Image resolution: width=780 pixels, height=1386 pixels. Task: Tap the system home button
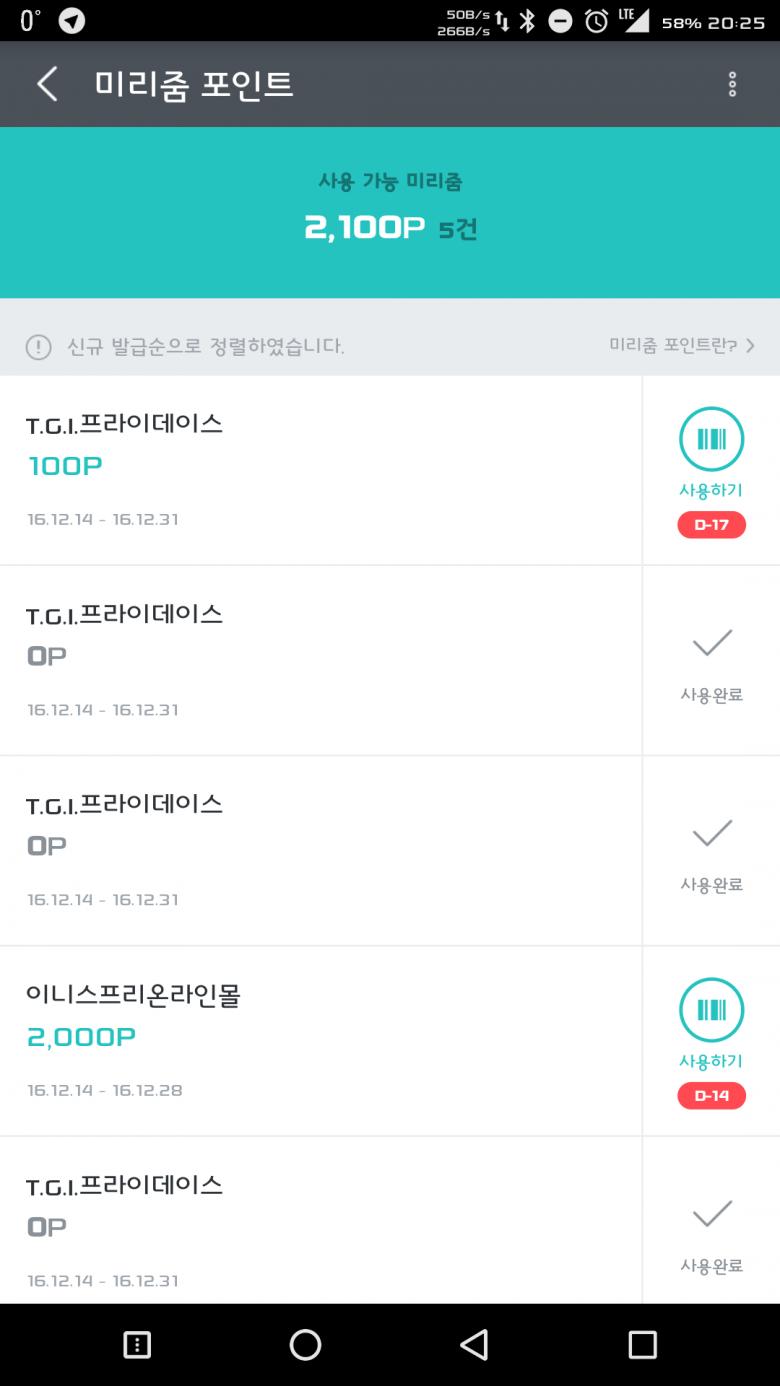coord(305,1345)
